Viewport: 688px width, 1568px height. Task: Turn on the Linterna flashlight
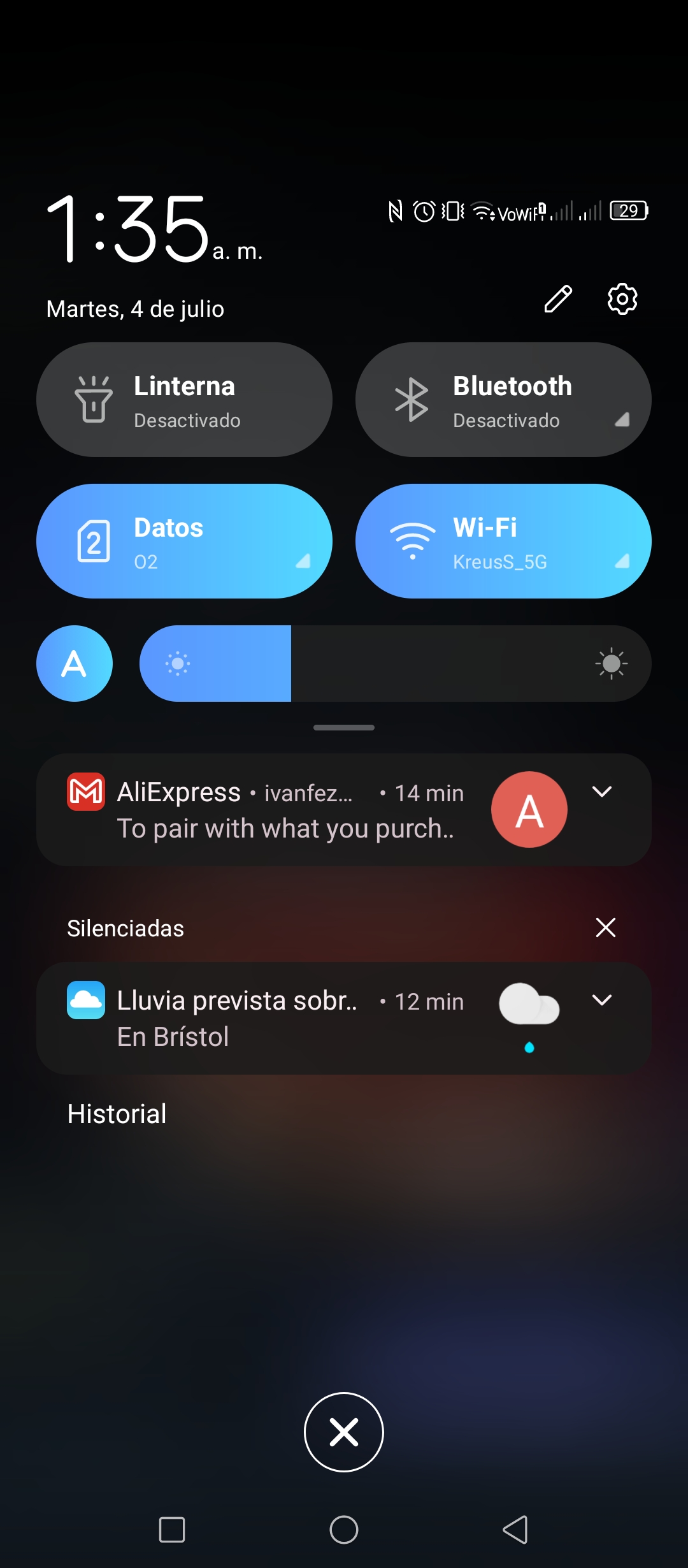coord(184,400)
